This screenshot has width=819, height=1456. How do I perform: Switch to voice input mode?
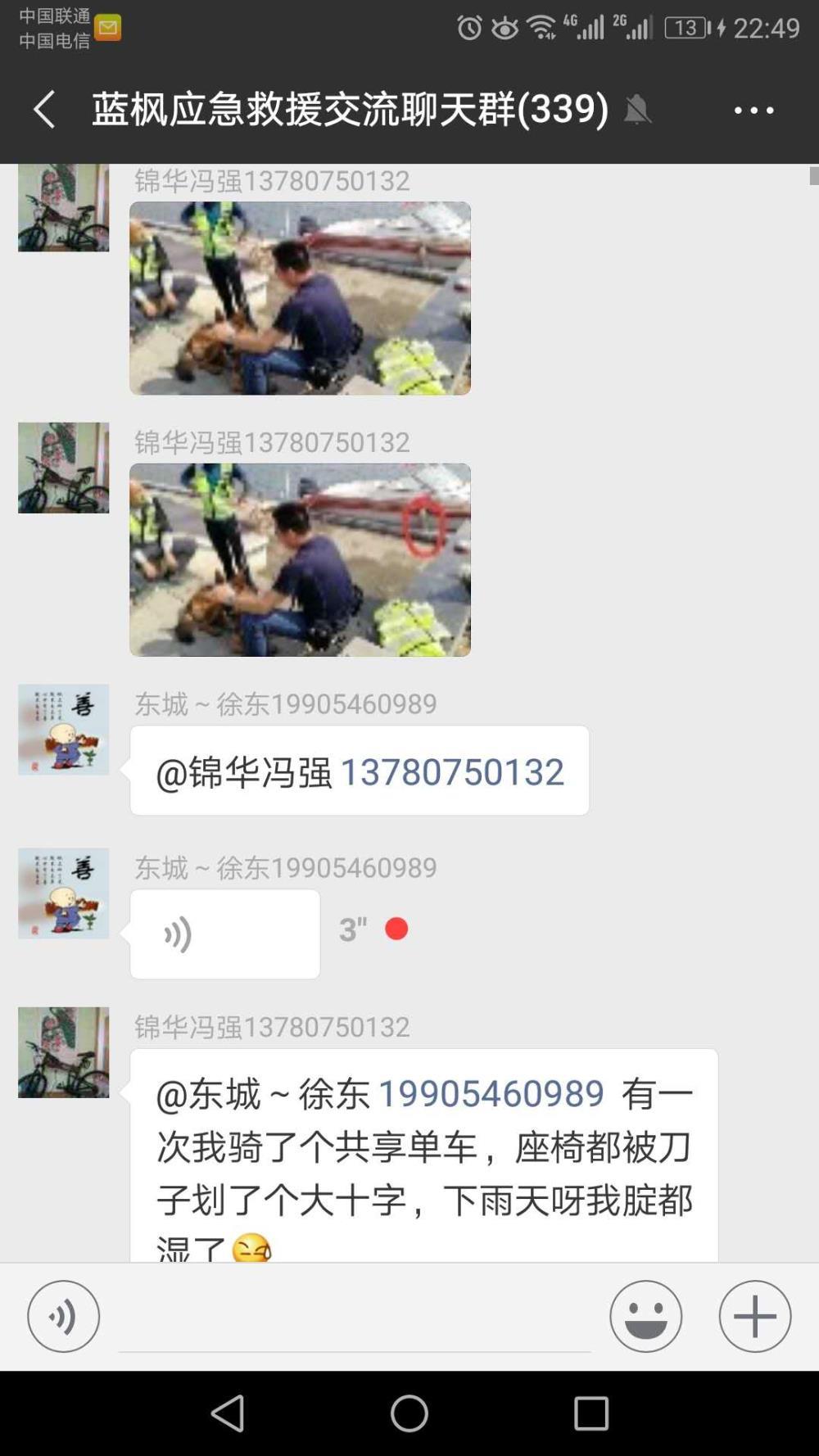point(63,1316)
